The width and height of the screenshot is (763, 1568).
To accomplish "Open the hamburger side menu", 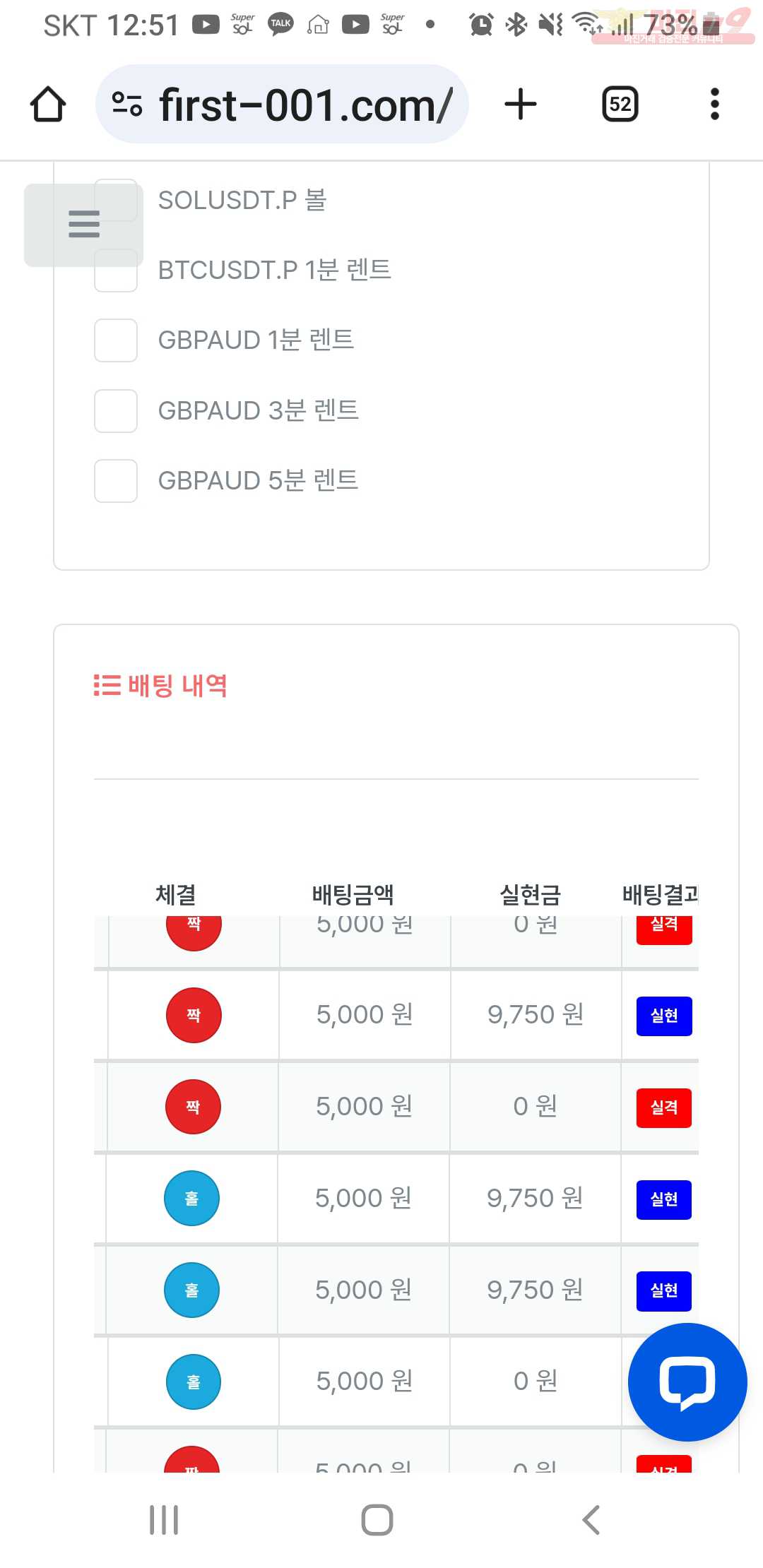I will coord(84,225).
